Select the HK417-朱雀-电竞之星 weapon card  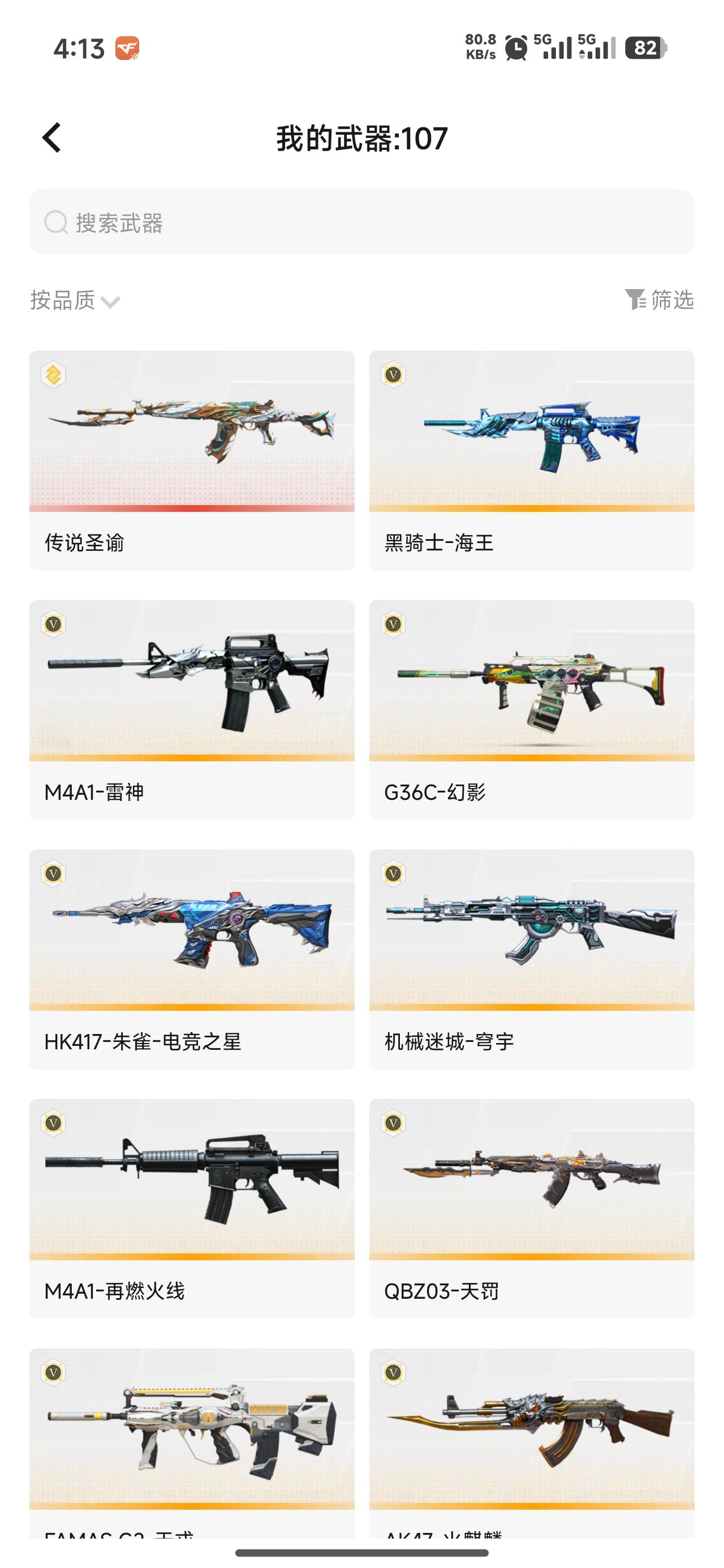(x=192, y=959)
